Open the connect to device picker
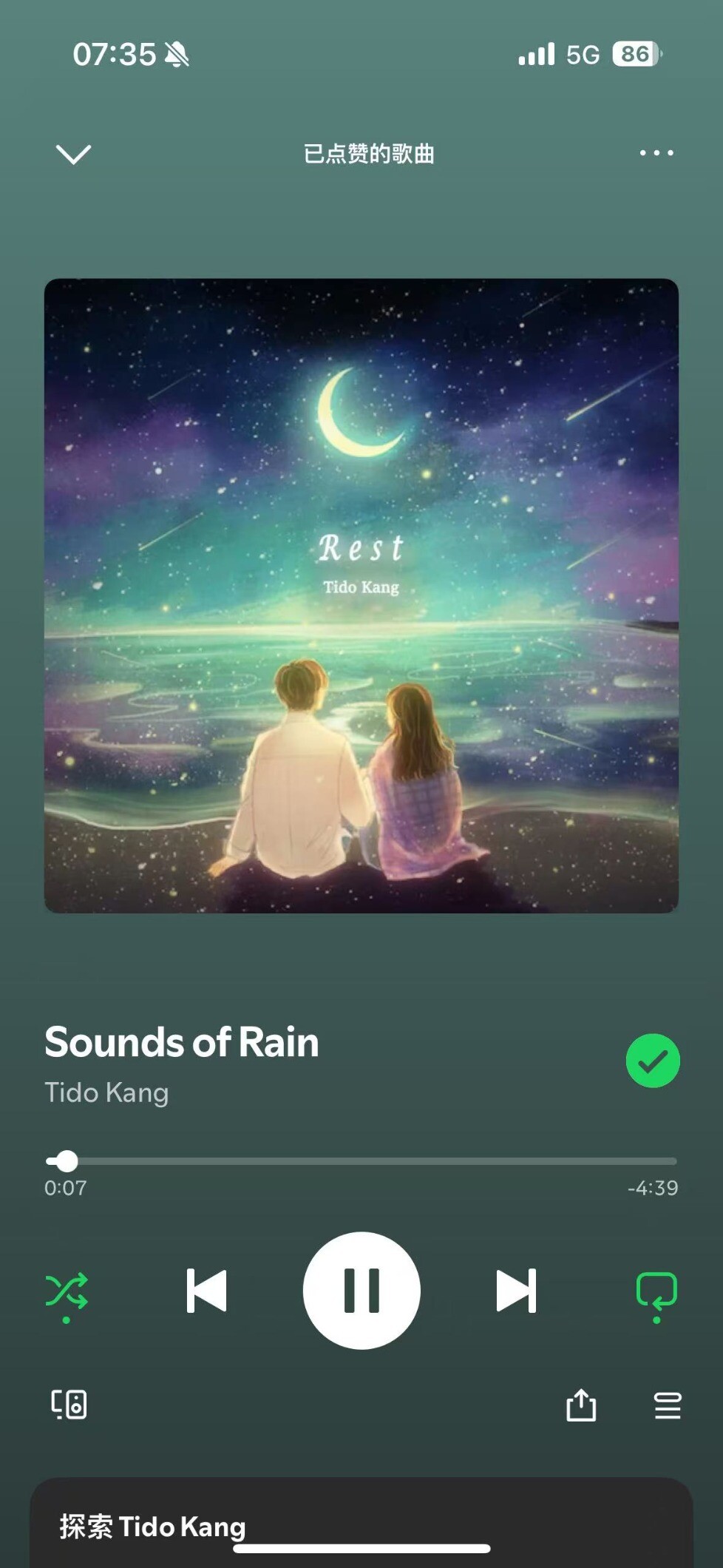Screen dimensions: 723x1568 click(x=69, y=1405)
